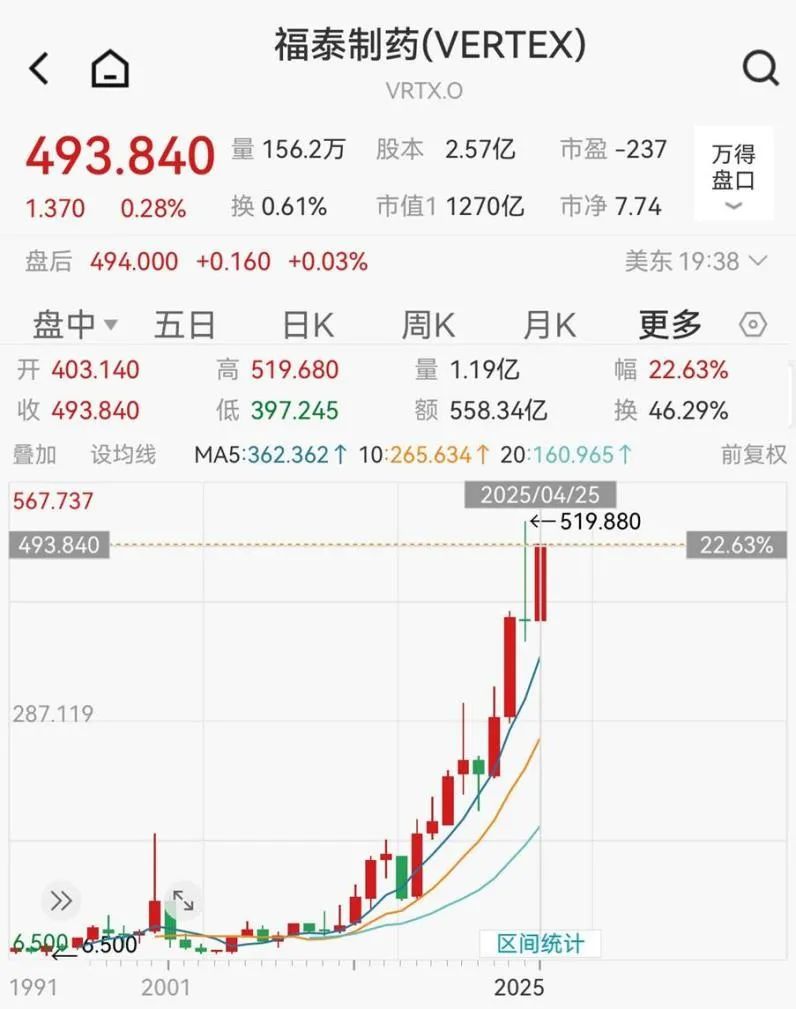Select the 日K chart tab
Screen dimensions: 796x1009
pyautogui.click(x=307, y=325)
